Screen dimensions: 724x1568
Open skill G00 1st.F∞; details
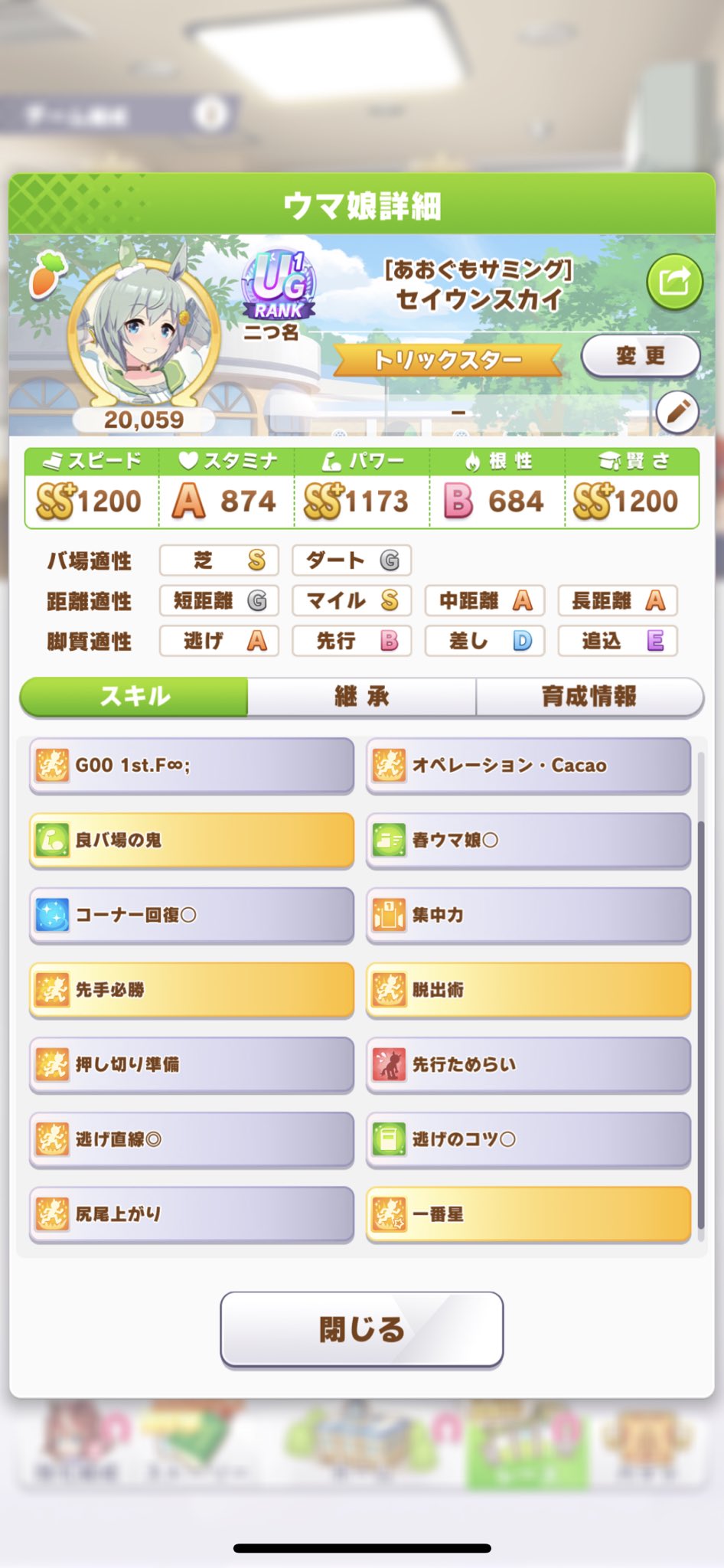[191, 765]
